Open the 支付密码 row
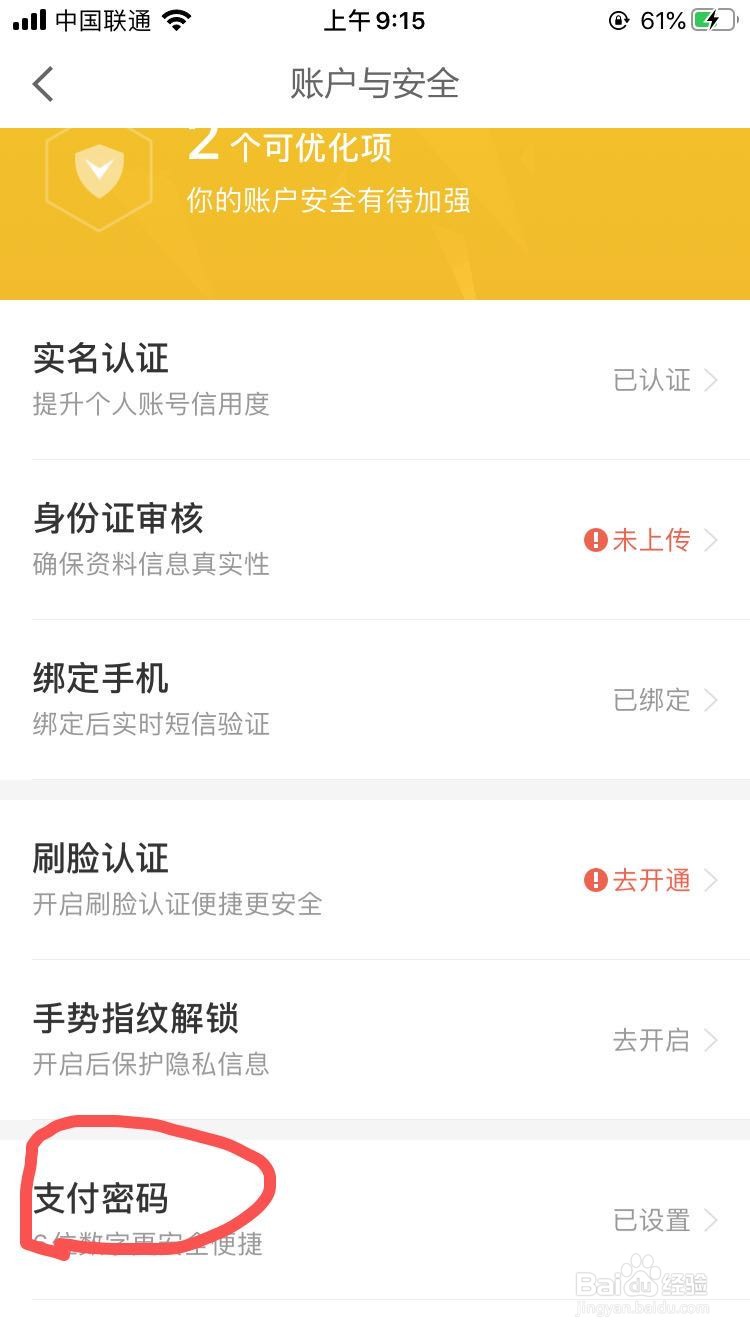This screenshot has width=750, height=1334. click(375, 1220)
